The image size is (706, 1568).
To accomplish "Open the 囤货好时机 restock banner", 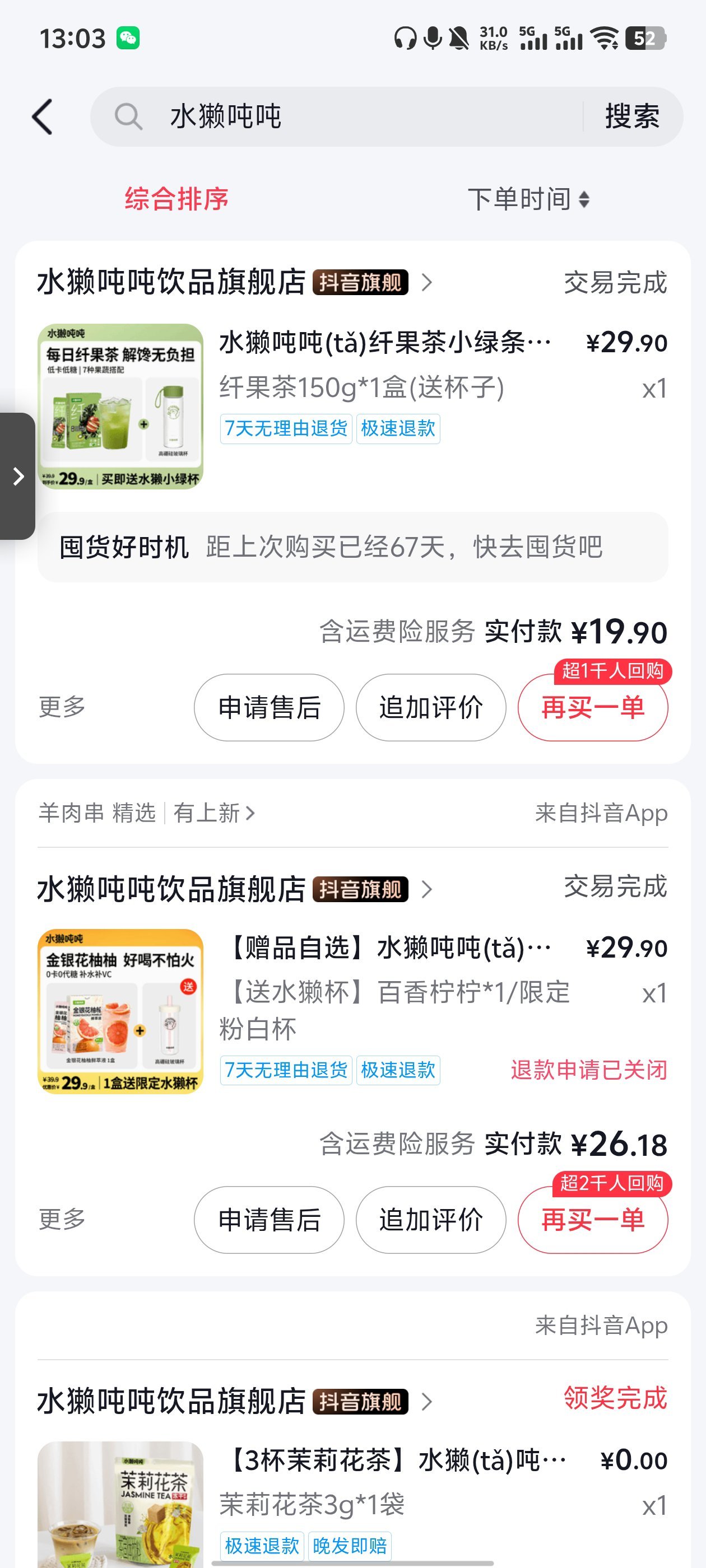I will coord(352,547).
